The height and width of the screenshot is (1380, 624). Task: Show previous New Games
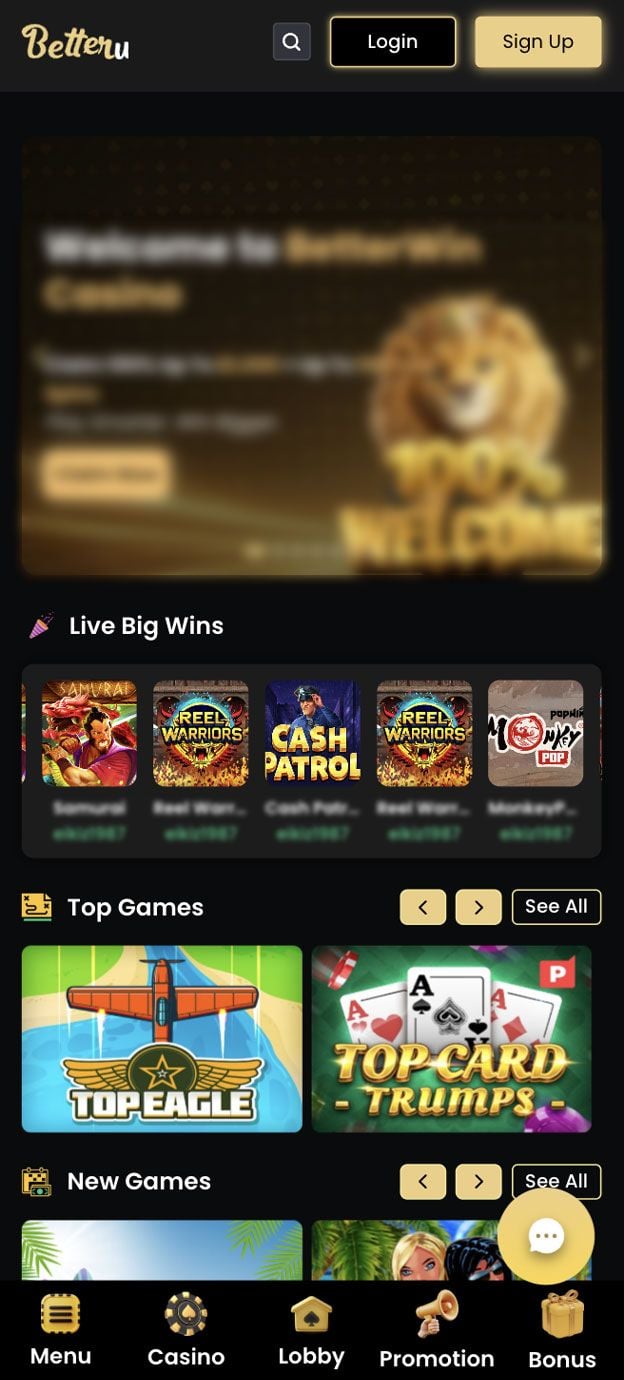423,1181
